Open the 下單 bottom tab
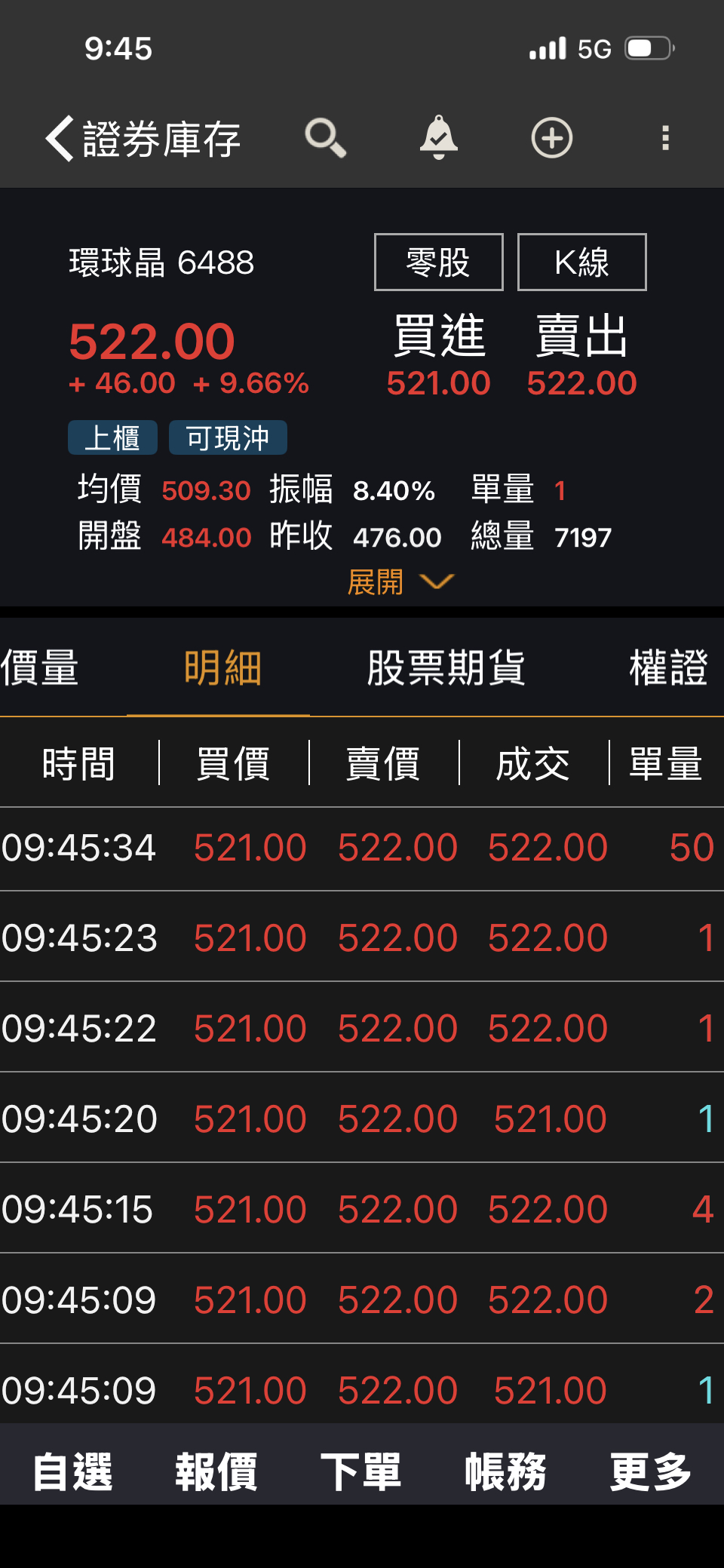The height and width of the screenshot is (1568, 724). (x=361, y=1471)
